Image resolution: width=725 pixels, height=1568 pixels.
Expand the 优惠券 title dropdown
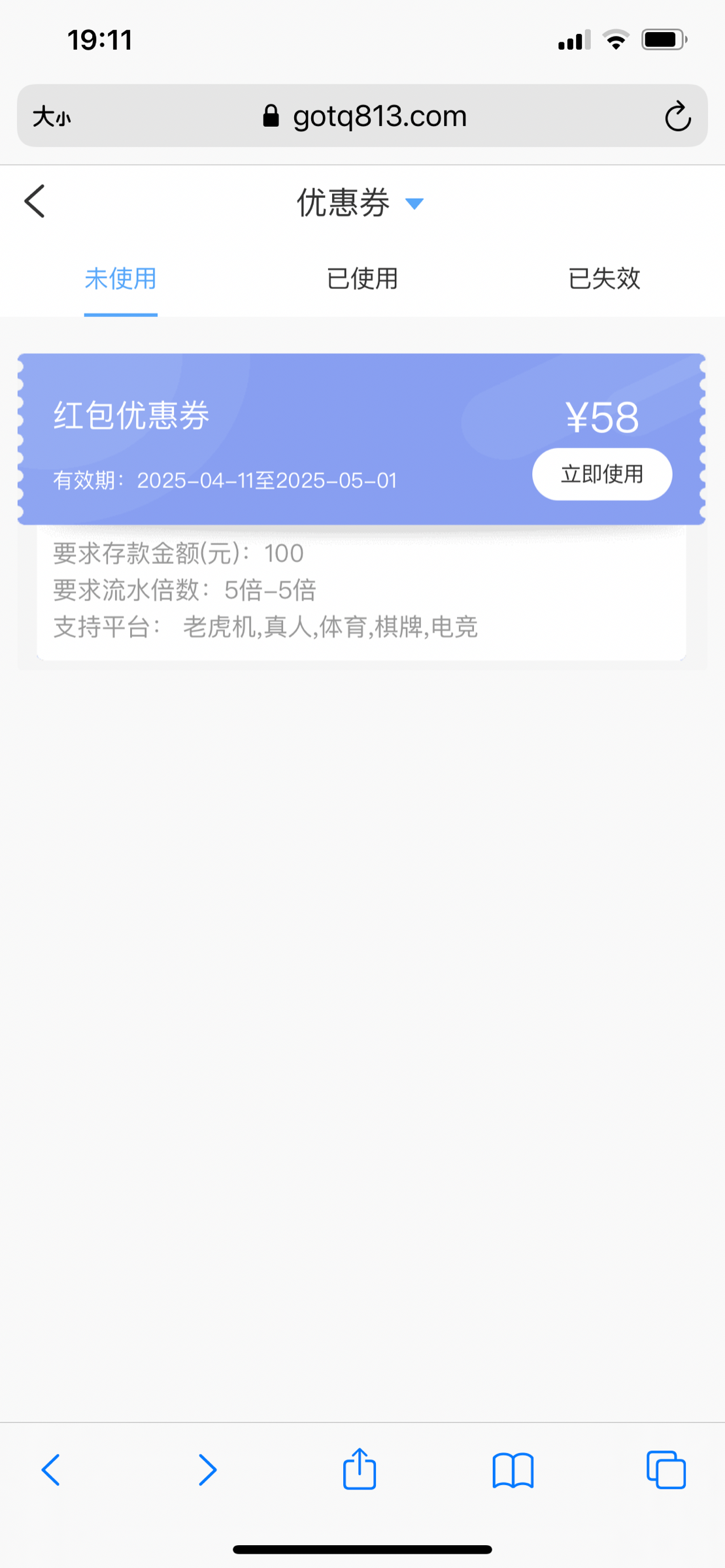pyautogui.click(x=414, y=203)
